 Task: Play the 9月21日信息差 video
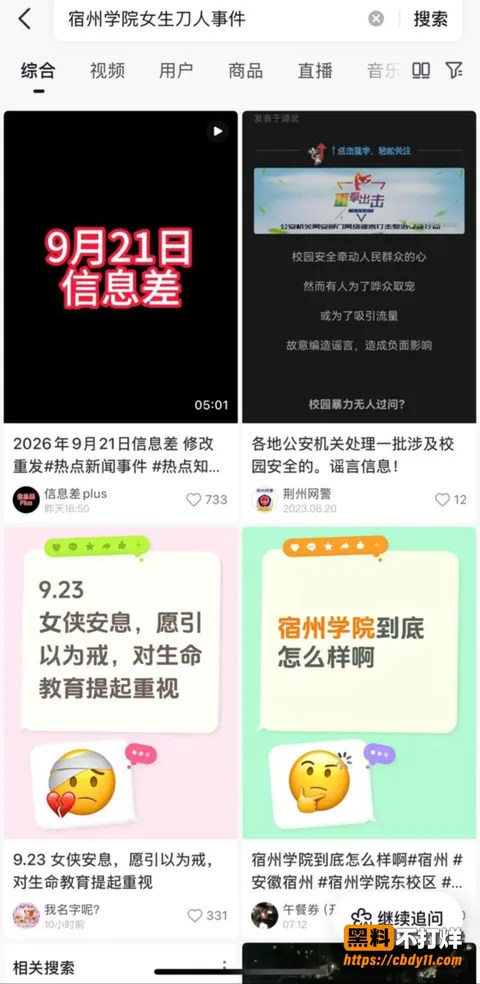121,267
